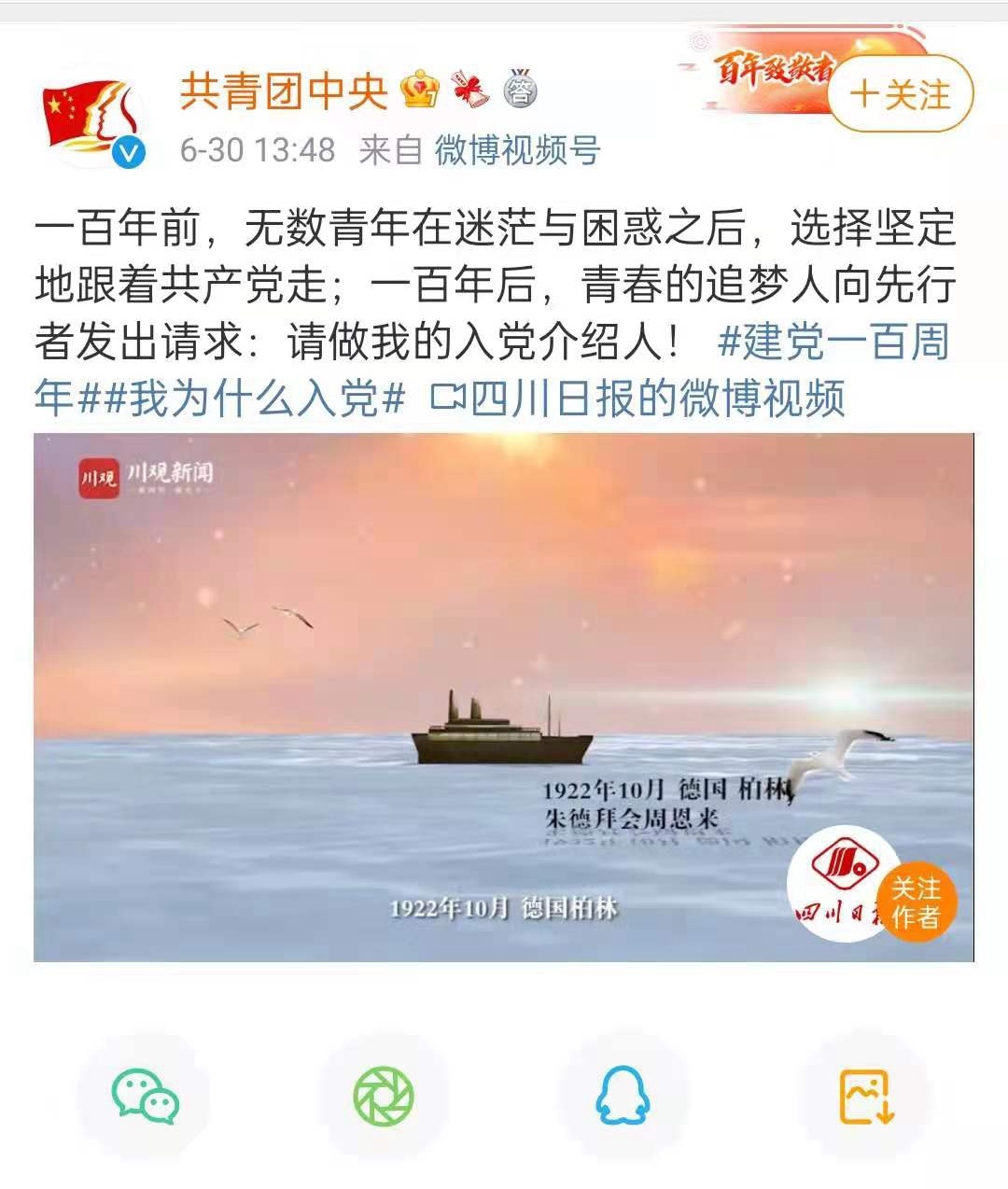The width and height of the screenshot is (1008, 1189).
Task: Share to WeChat Moments
Action: tap(383, 1096)
